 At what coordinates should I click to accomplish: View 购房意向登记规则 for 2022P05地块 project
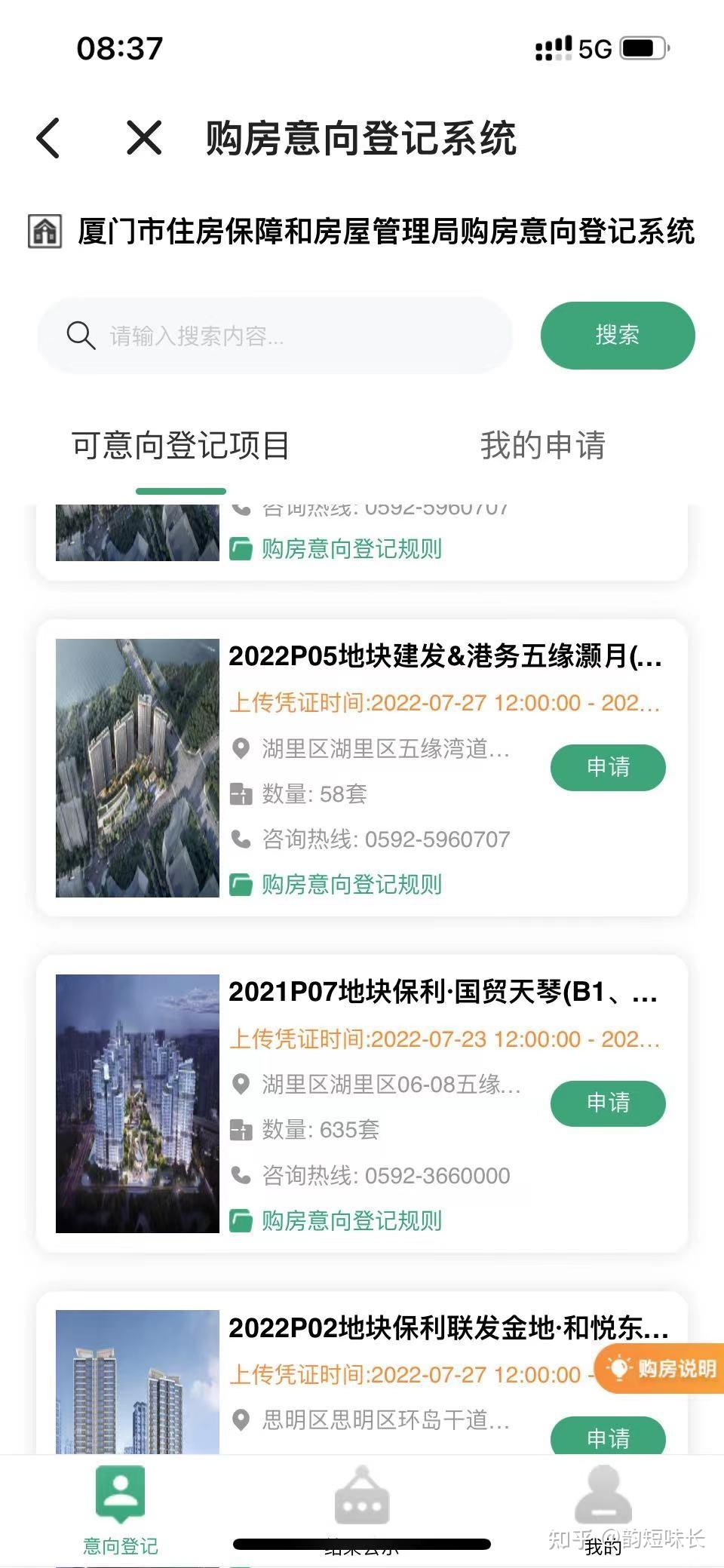[x=351, y=885]
